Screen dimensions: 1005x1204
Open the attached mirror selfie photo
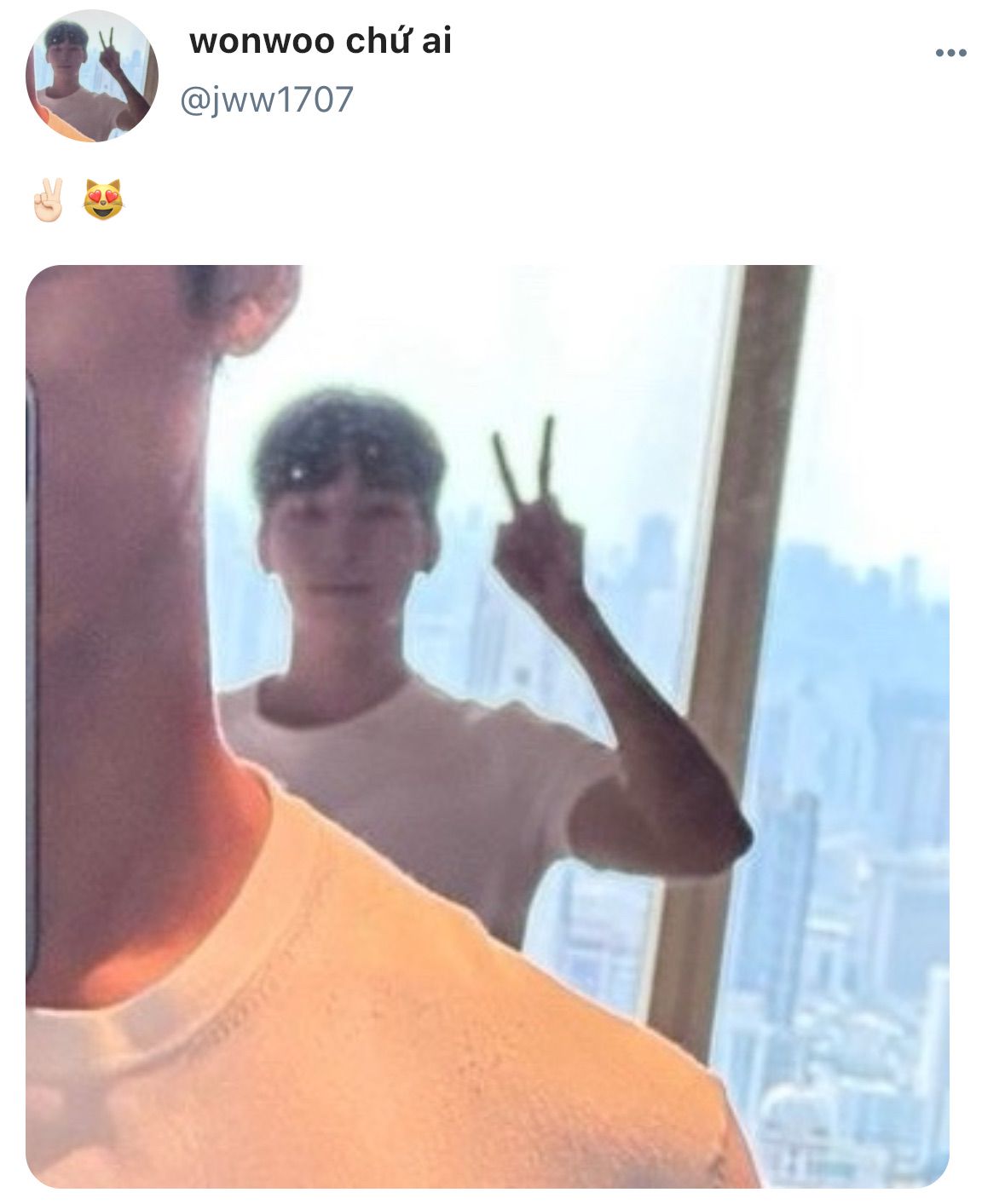pyautogui.click(x=487, y=726)
